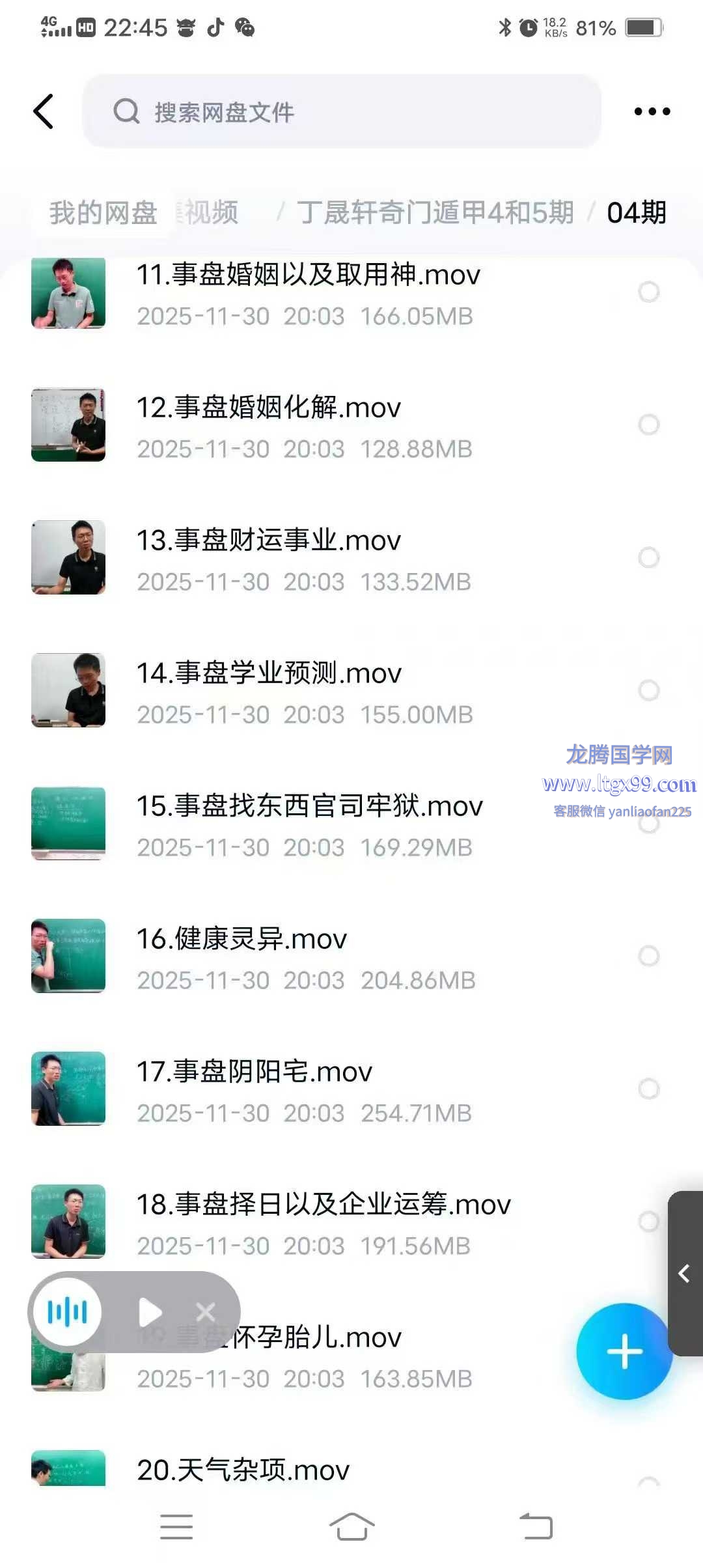
Task: Open 18.事盘择日以及企业运筹.mov
Action: tap(324, 1205)
